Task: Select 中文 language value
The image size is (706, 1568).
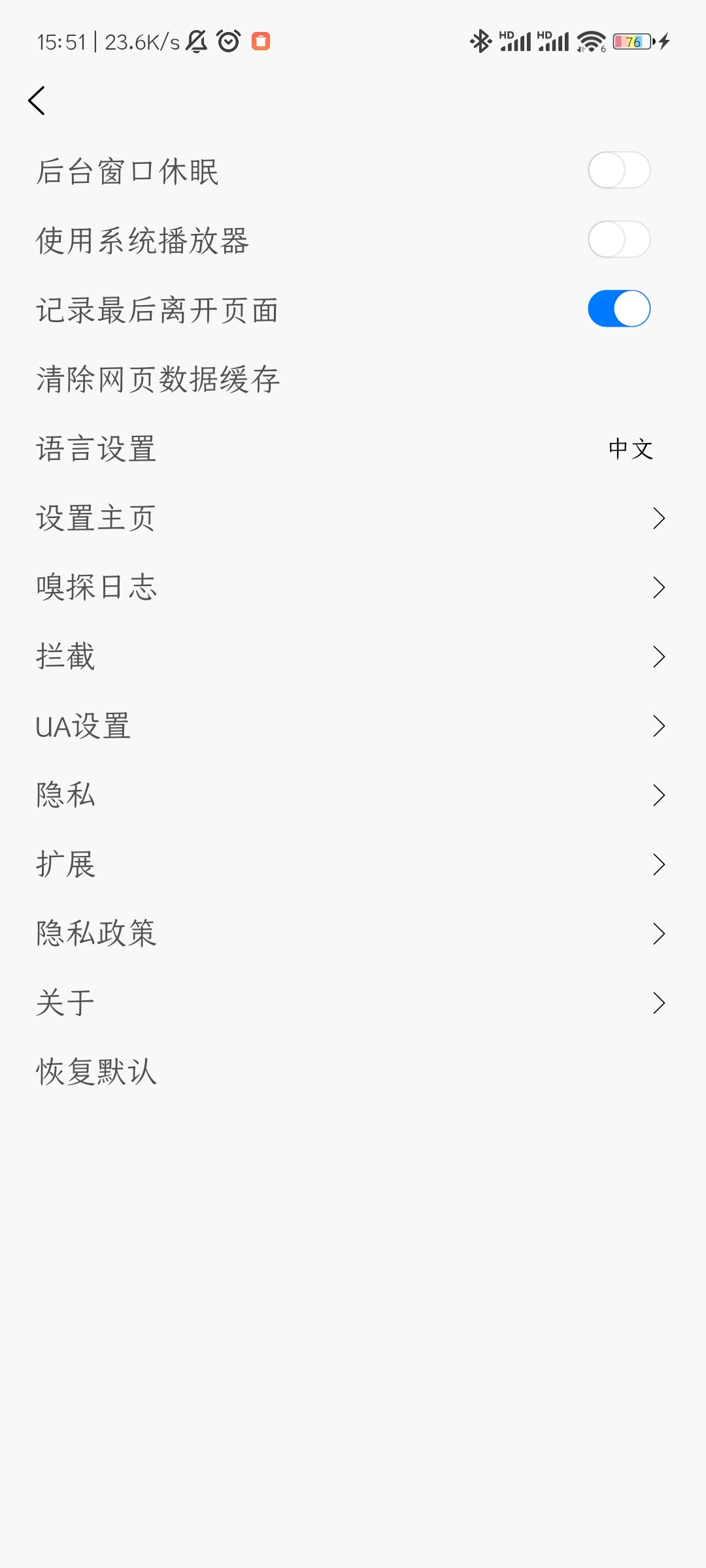Action: (630, 449)
